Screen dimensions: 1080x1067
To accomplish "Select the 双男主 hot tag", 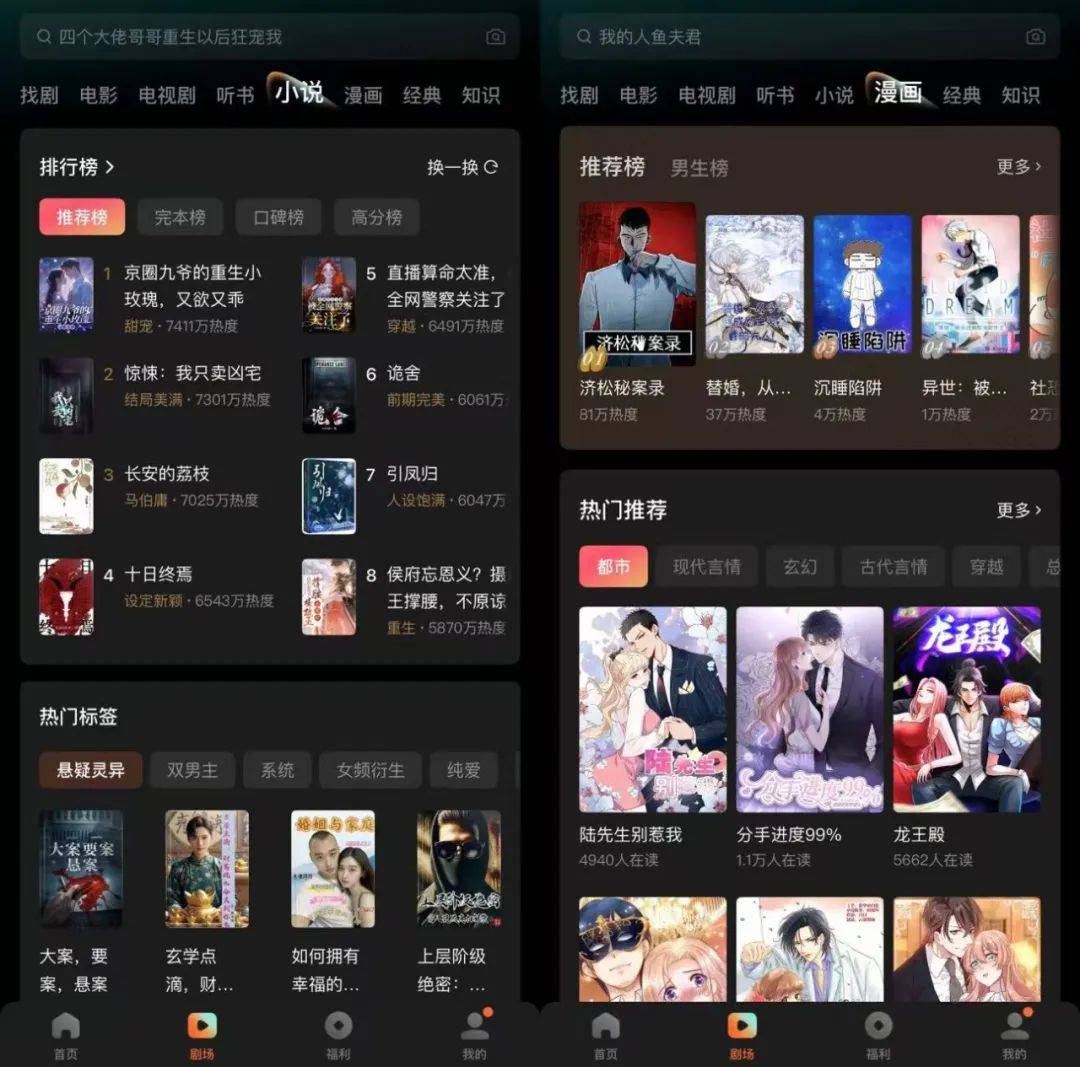I will pyautogui.click(x=192, y=770).
